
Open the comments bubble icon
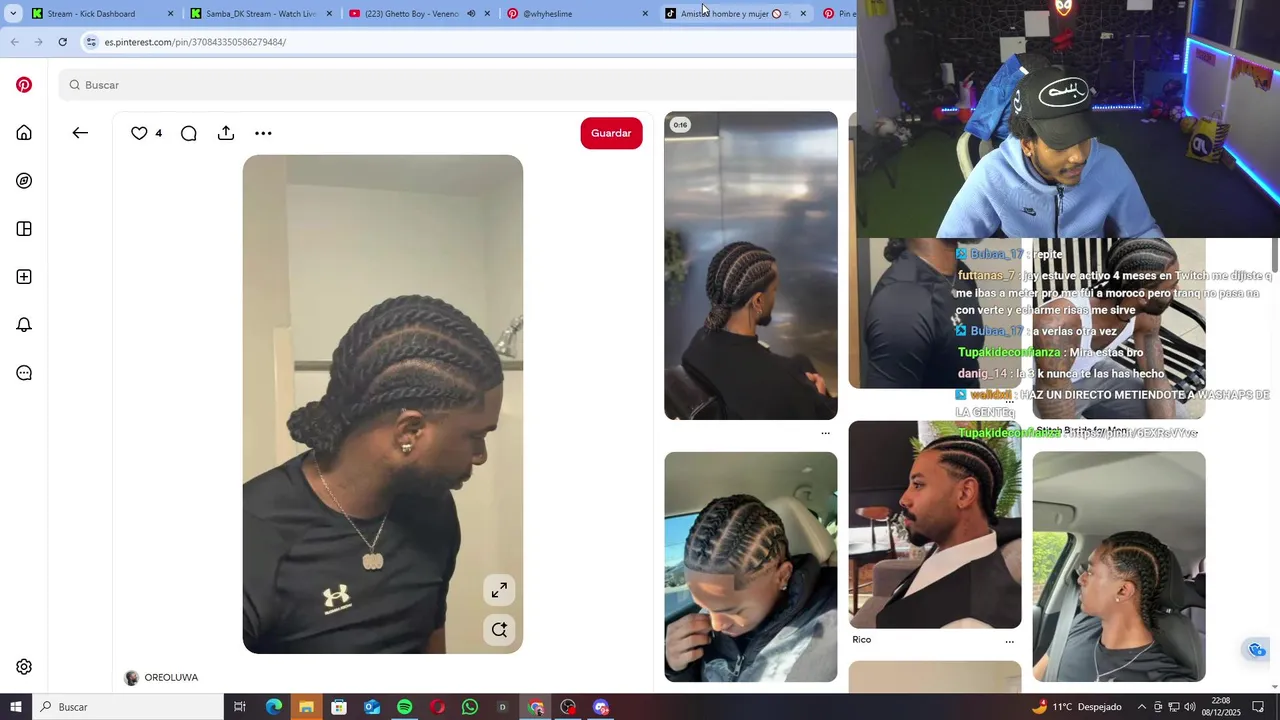(188, 133)
